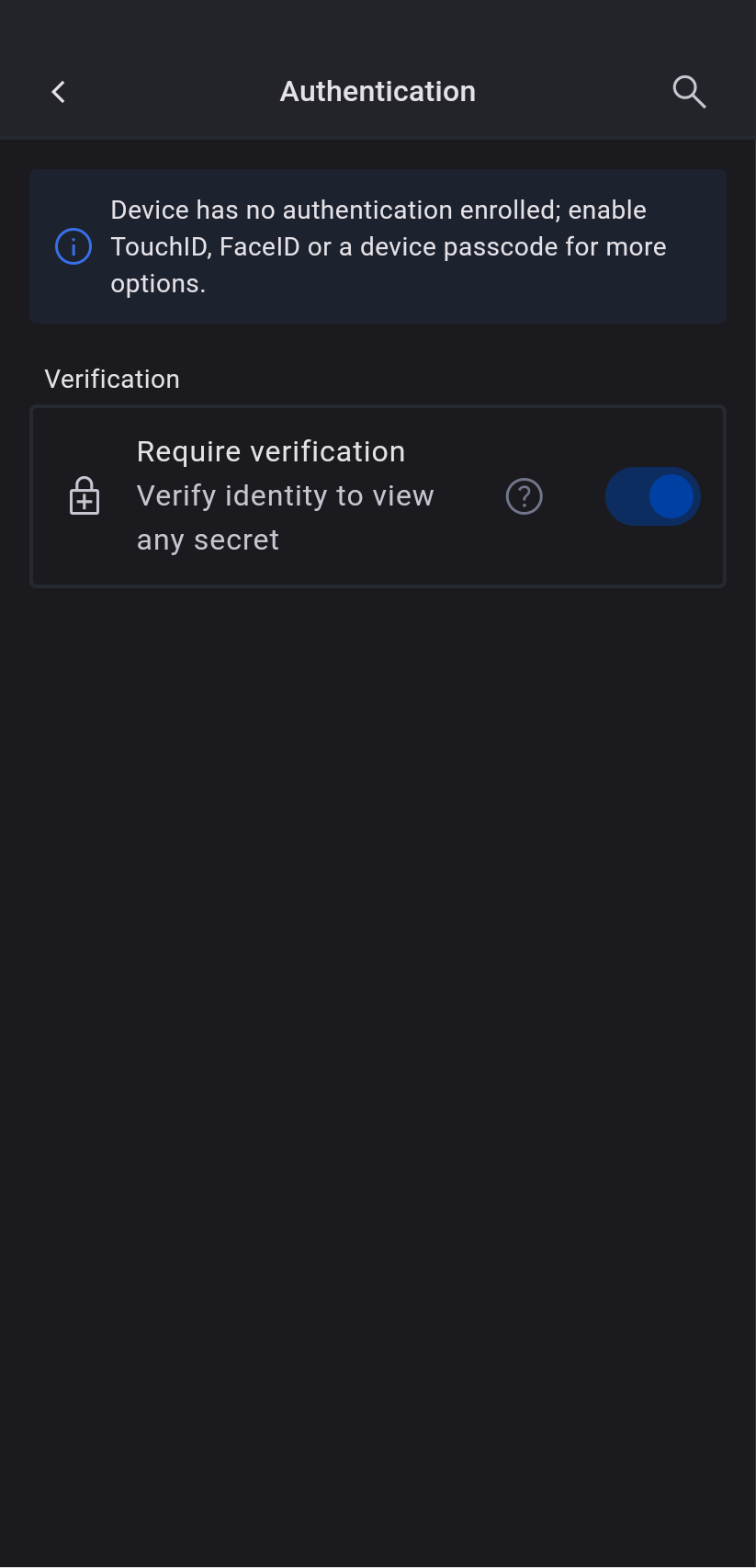Image resolution: width=756 pixels, height=1568 pixels.
Task: Open the search icon
Action: tap(688, 92)
